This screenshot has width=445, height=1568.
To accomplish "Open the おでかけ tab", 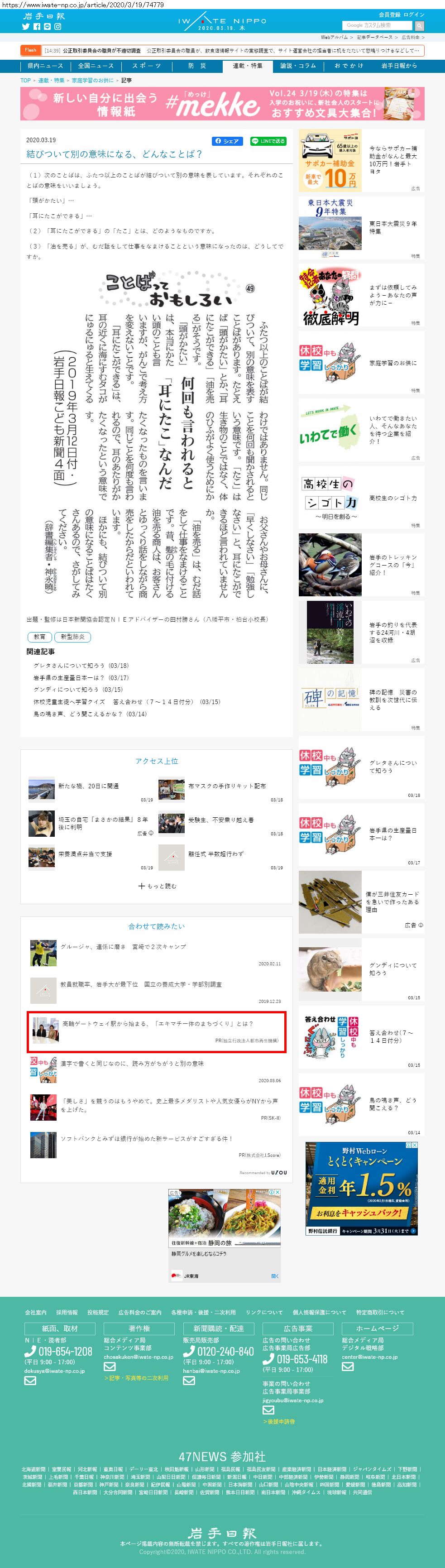I will coord(349,66).
